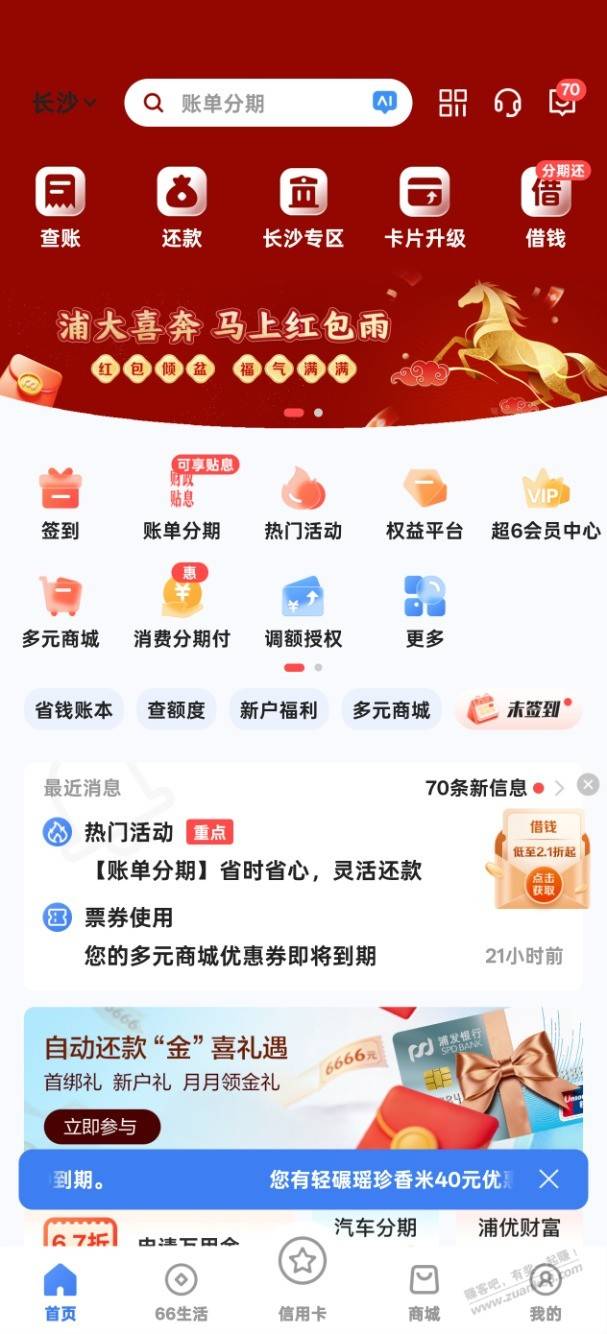The image size is (607, 1334).
Task: Open the message inbox with 70 badge
Action: [x=563, y=102]
